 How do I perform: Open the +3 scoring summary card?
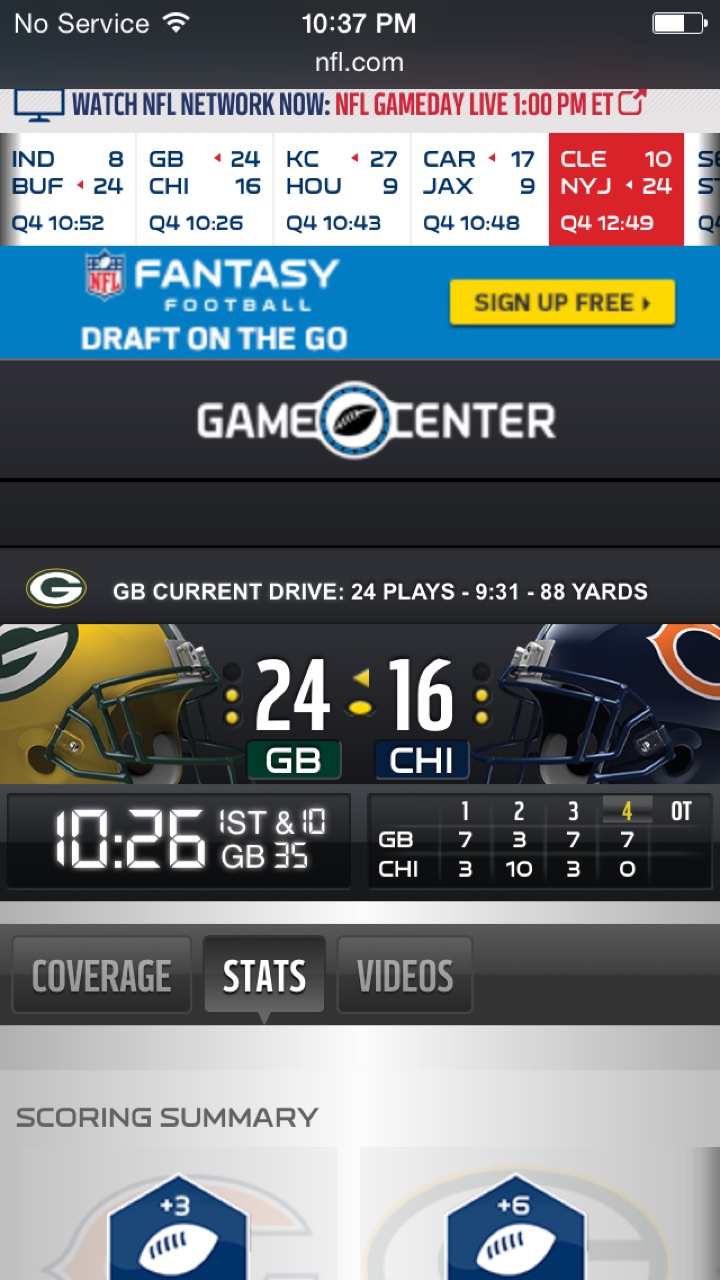(176, 1214)
